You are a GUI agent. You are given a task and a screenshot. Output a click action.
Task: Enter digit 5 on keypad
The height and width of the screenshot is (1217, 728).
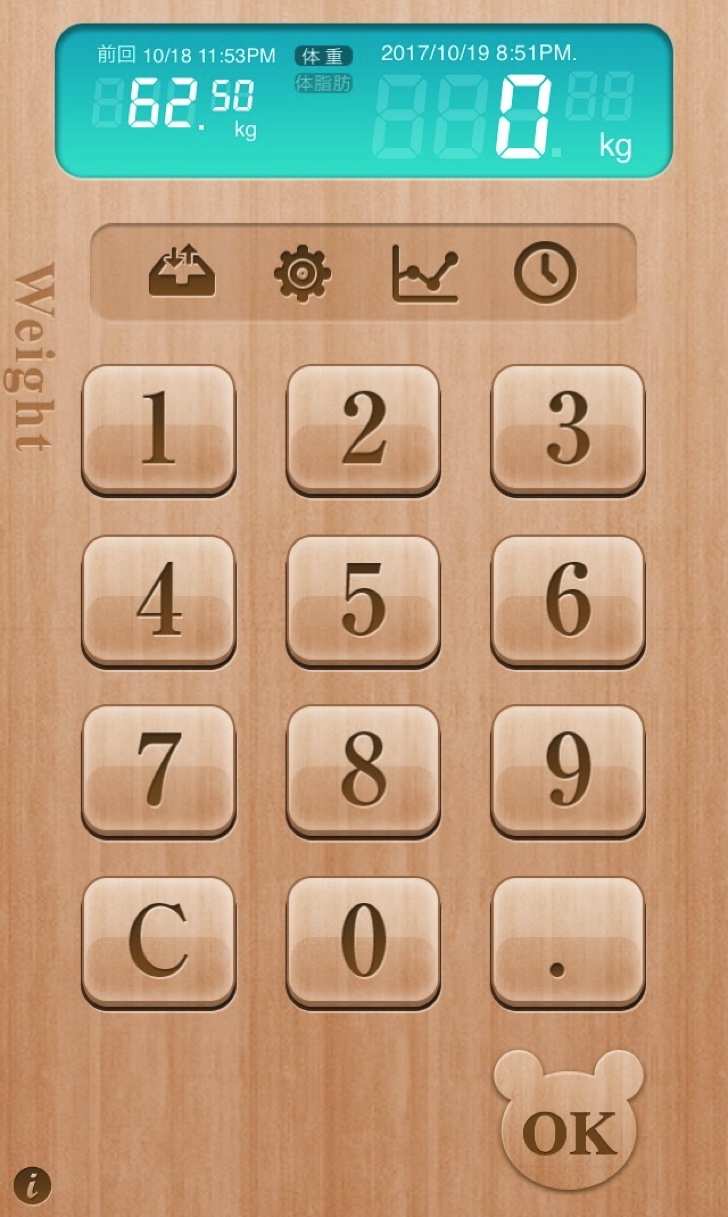click(363, 600)
